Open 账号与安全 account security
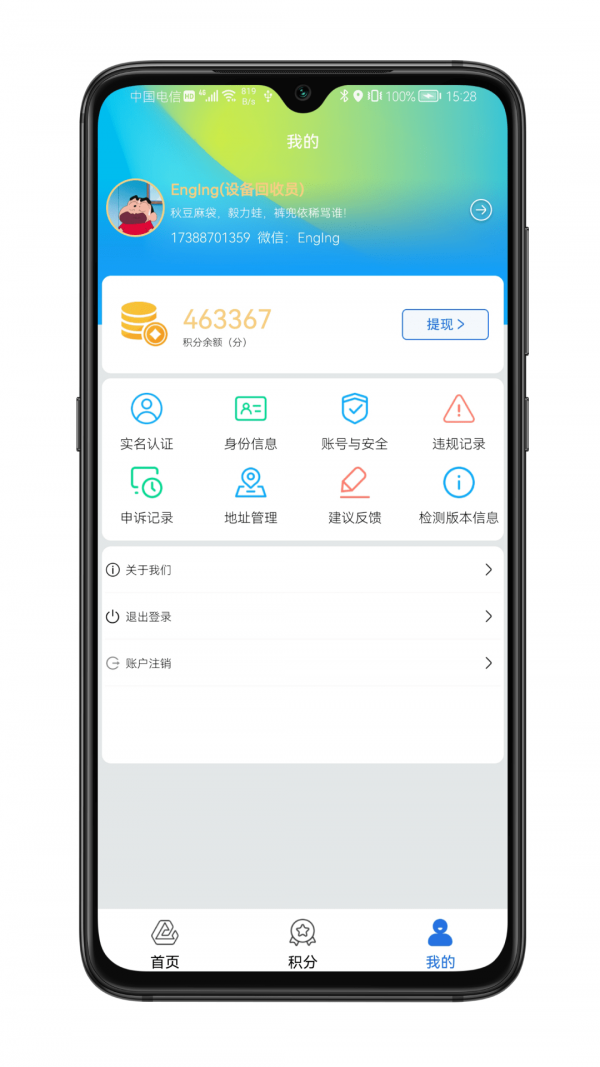 354,421
